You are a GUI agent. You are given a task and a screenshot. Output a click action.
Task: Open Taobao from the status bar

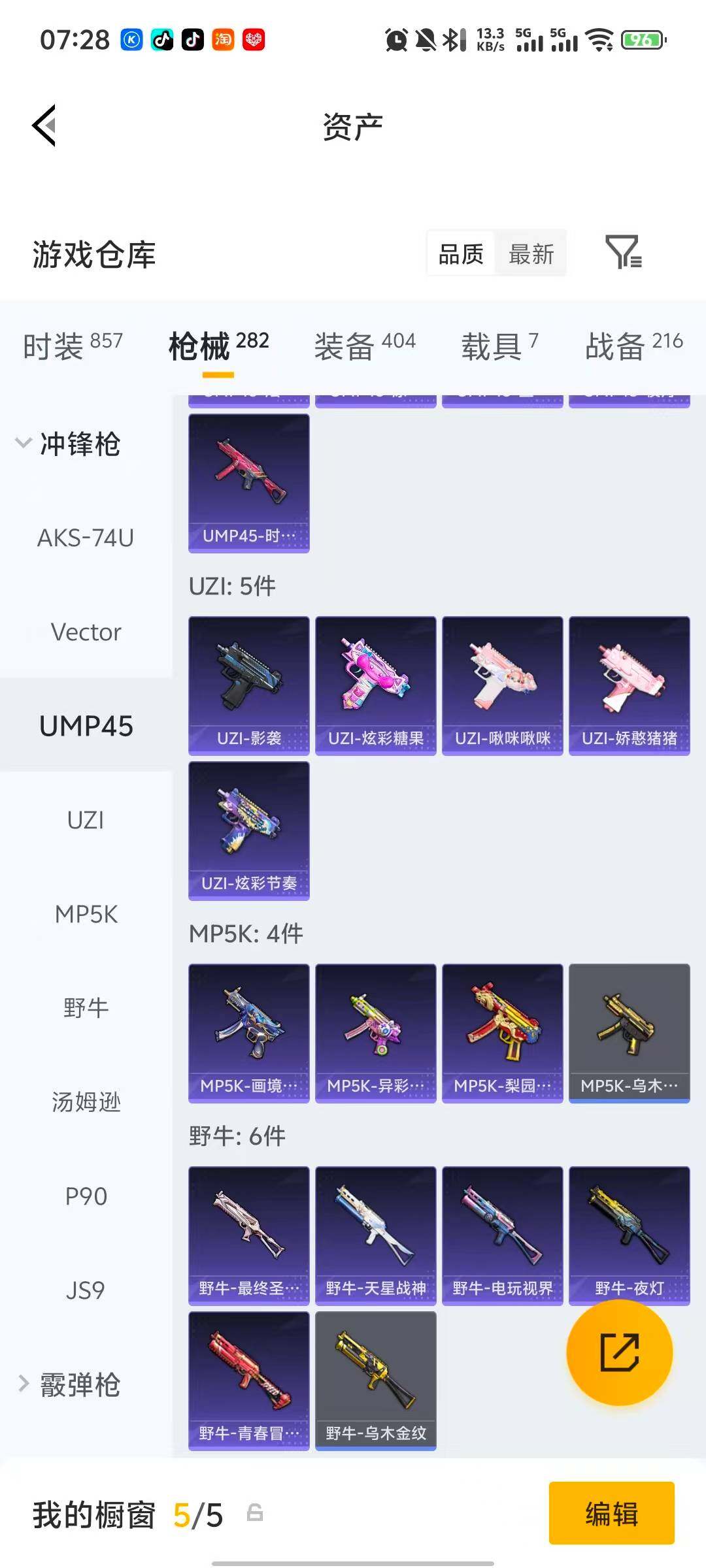tap(223, 41)
